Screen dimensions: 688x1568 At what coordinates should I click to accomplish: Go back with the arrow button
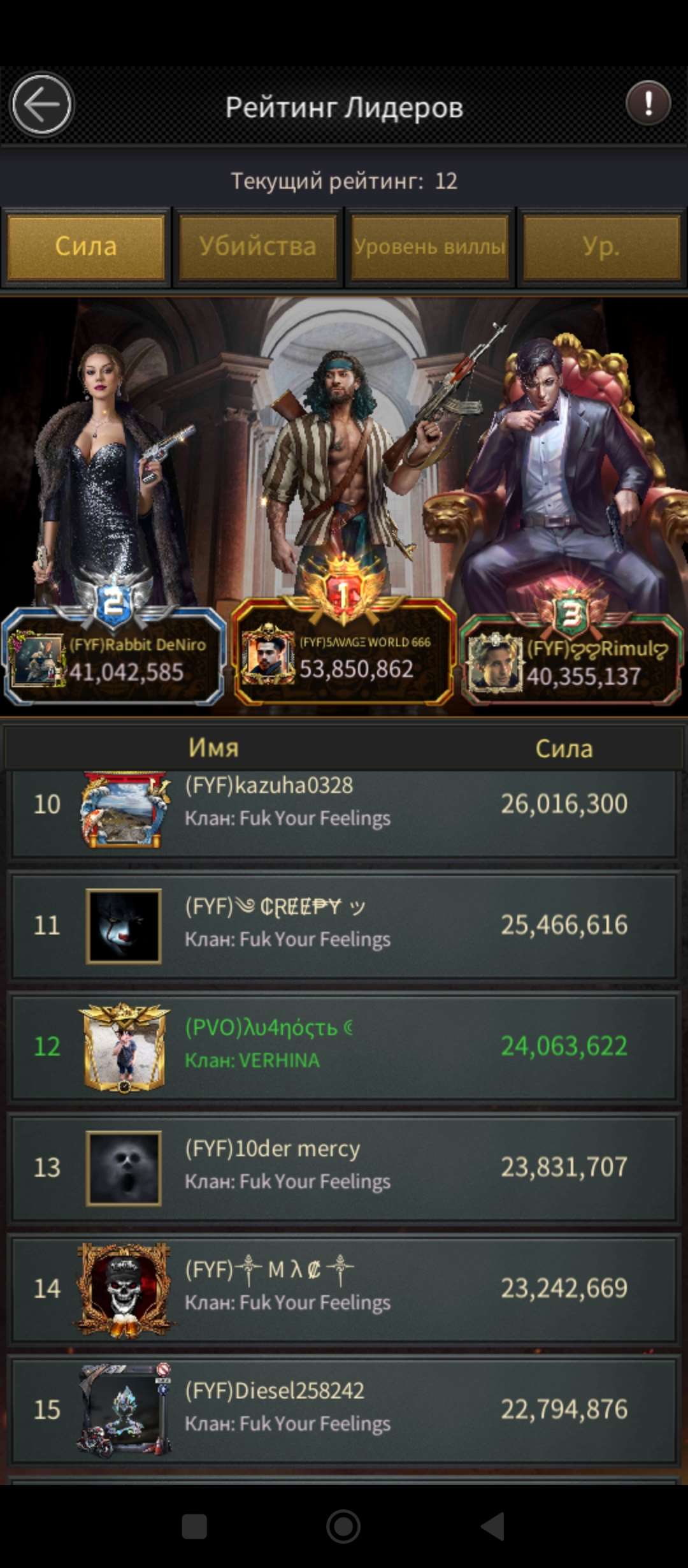click(x=42, y=105)
